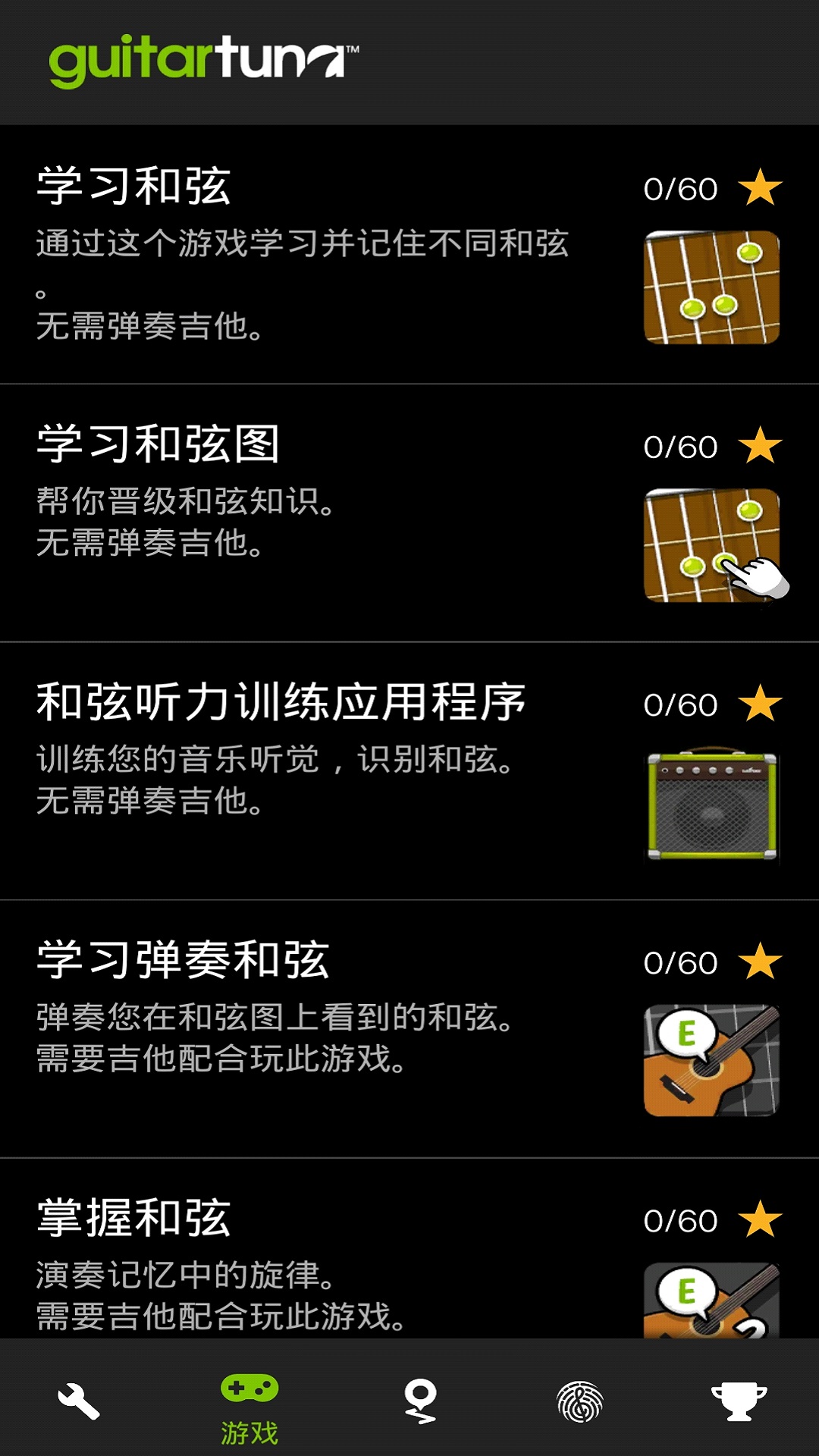Open the songs tab with the pin icon

[419, 1401]
